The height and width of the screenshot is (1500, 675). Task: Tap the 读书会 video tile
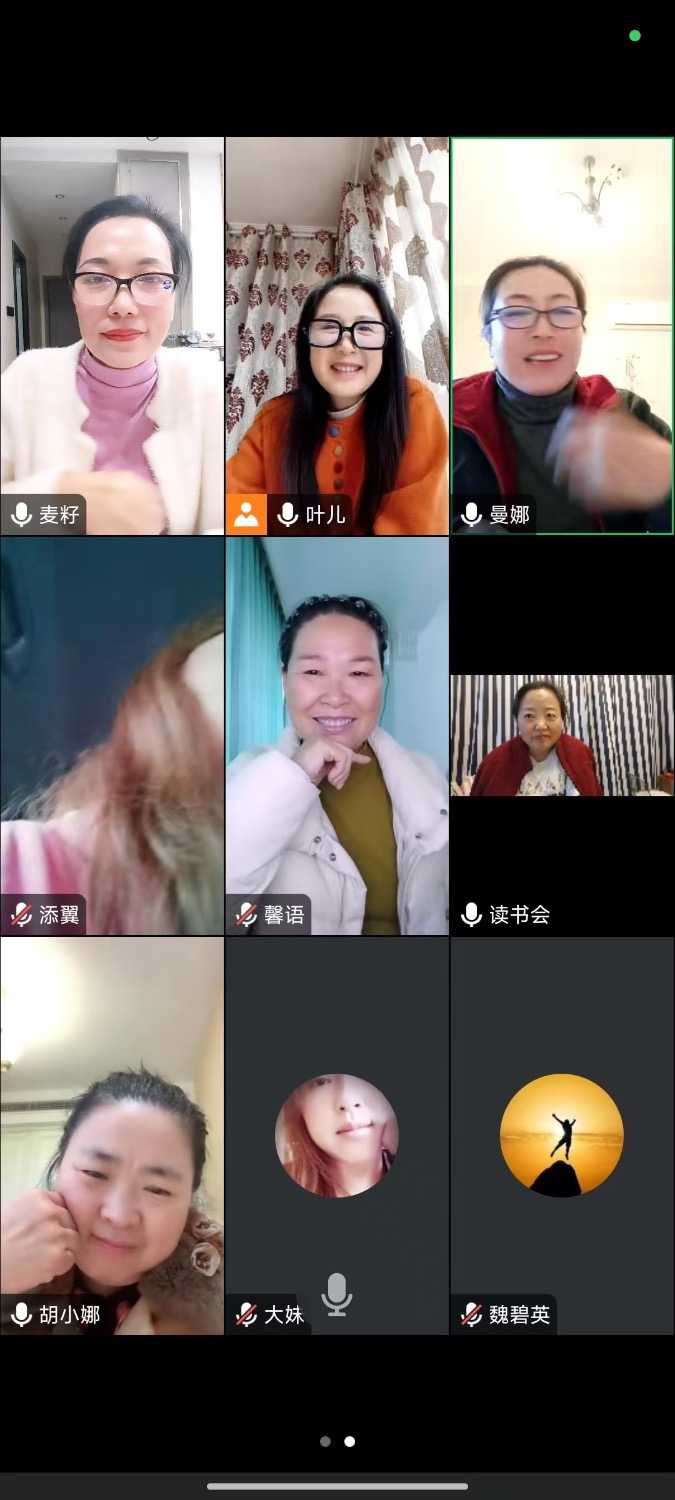pyautogui.click(x=562, y=735)
